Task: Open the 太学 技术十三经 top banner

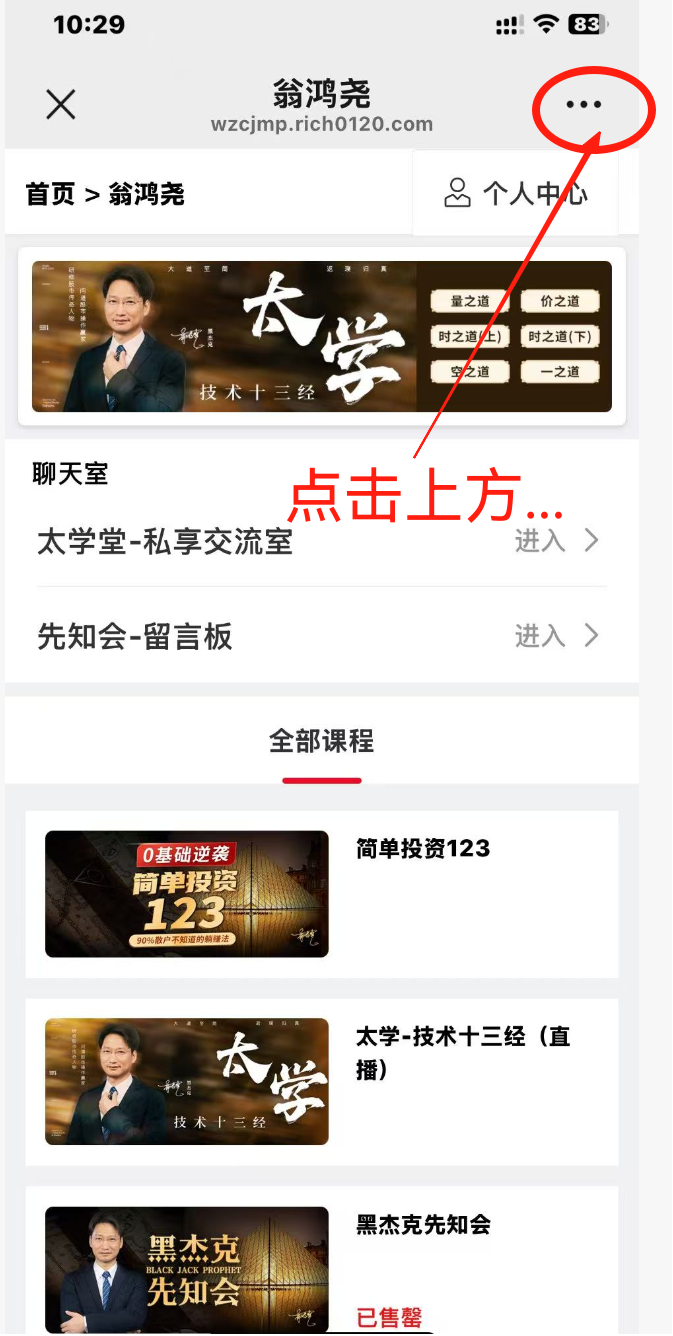Action: [321, 337]
